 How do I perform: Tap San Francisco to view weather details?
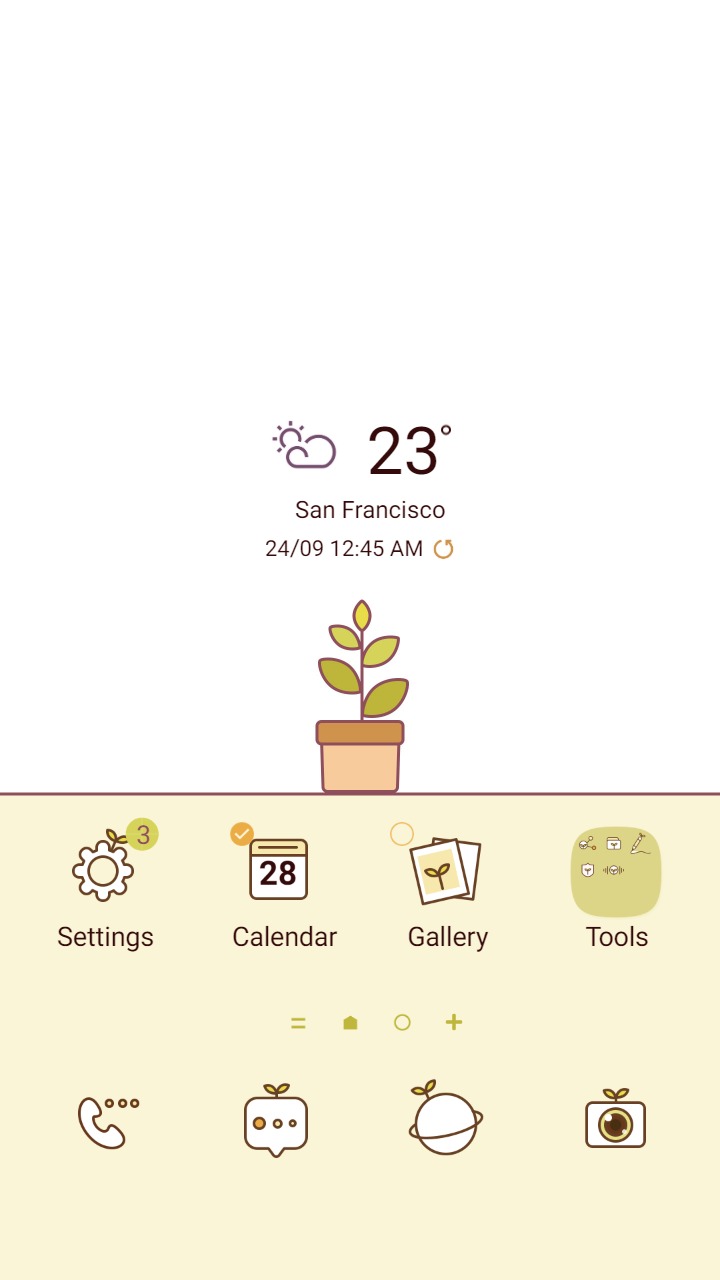coord(371,510)
